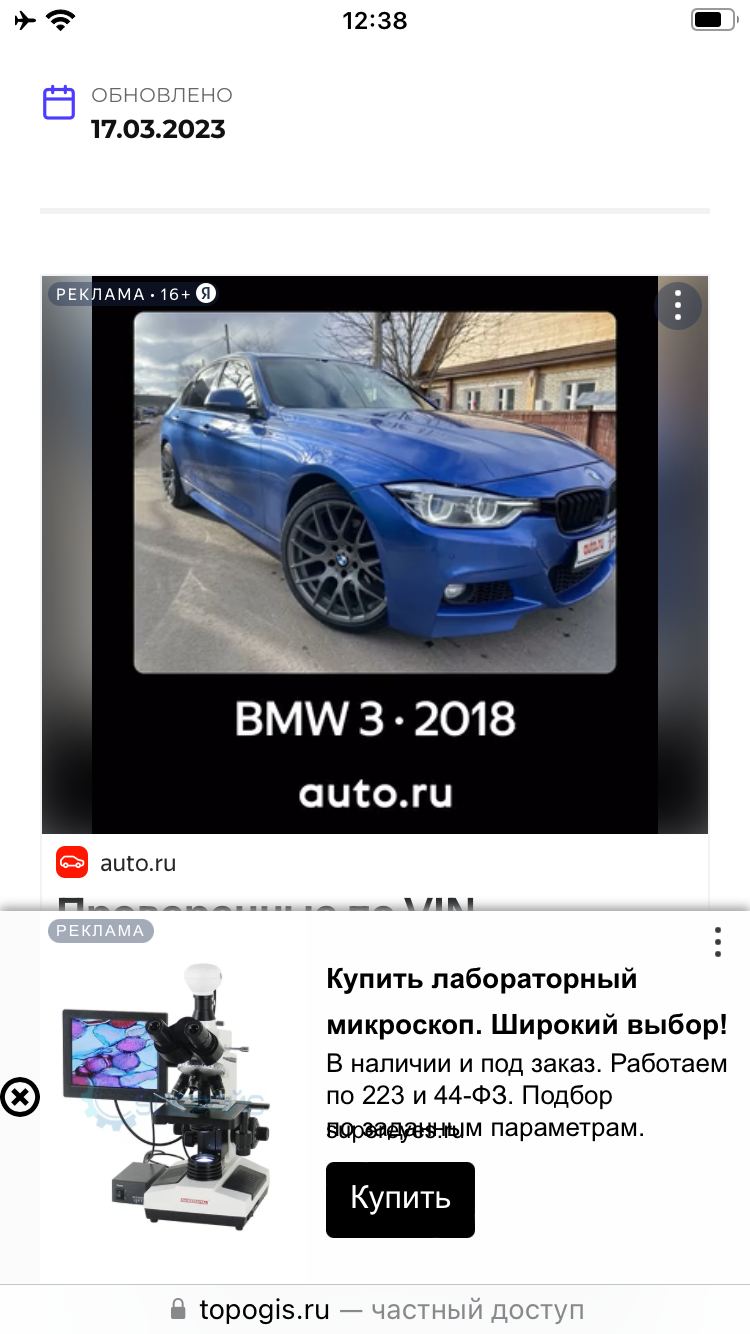Screen dimensions: 750x1334
Task: Tap the clock showing 12:38
Action: 375,19
